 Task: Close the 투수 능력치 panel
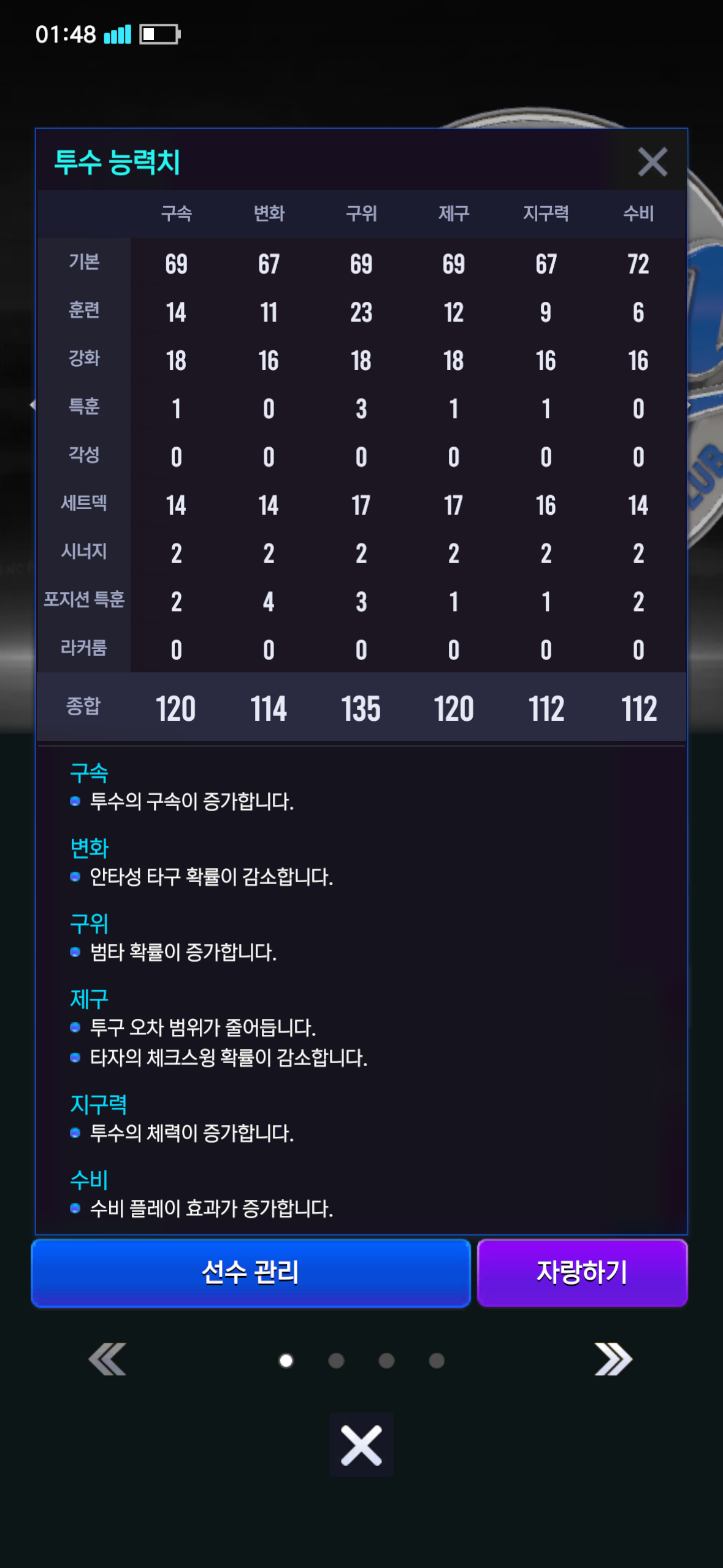point(652,162)
